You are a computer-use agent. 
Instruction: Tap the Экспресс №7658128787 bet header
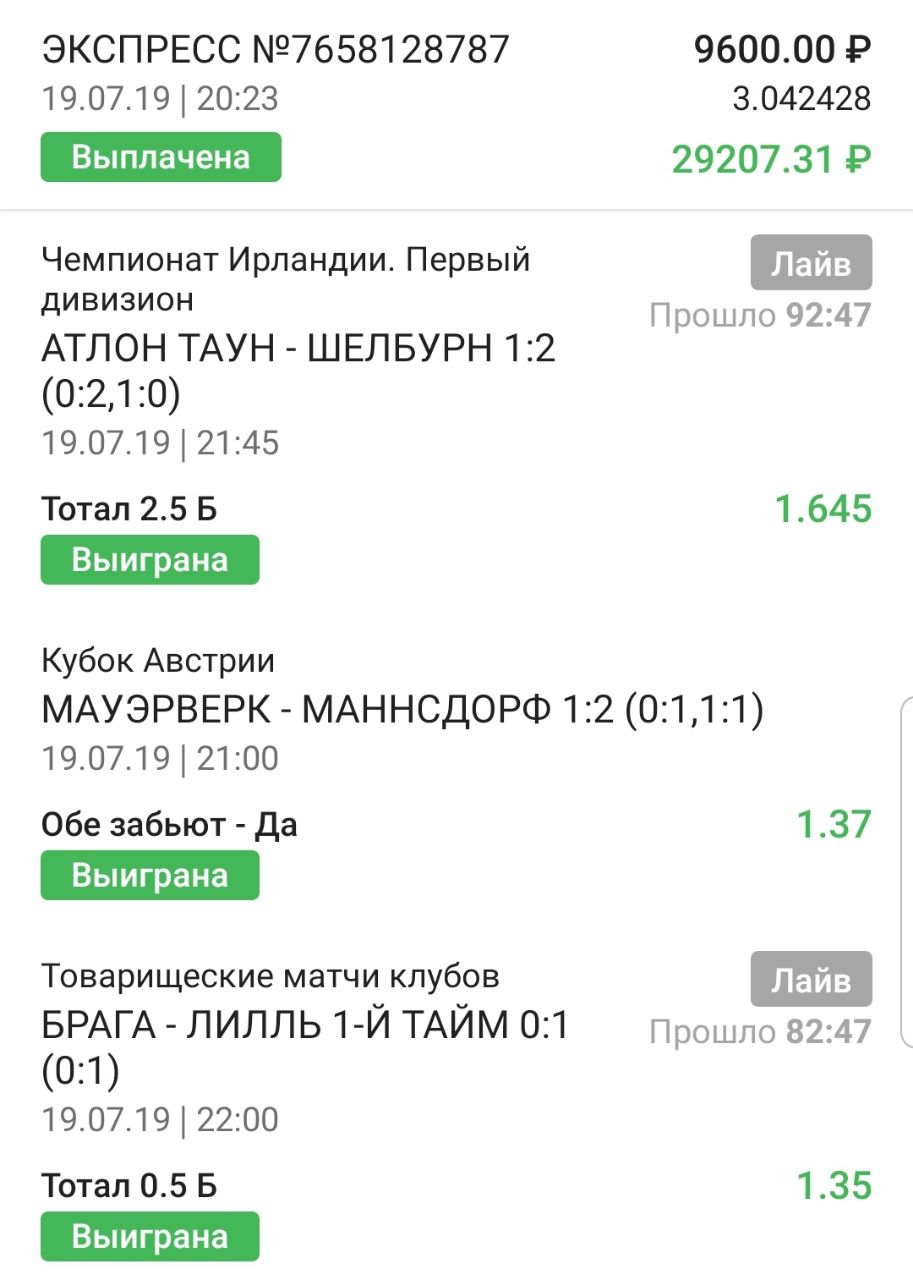276,49
